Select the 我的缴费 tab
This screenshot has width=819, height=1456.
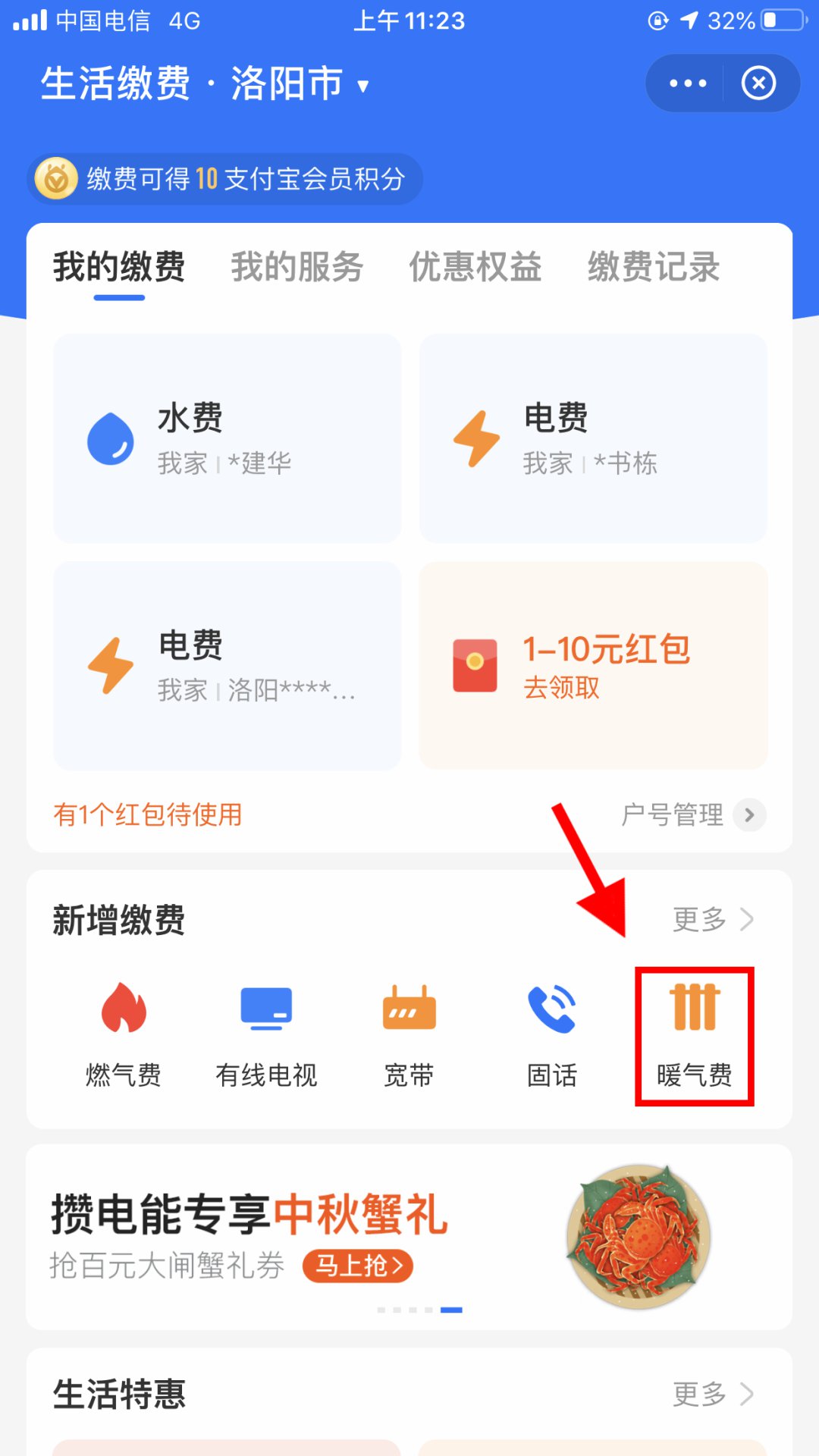point(119,267)
